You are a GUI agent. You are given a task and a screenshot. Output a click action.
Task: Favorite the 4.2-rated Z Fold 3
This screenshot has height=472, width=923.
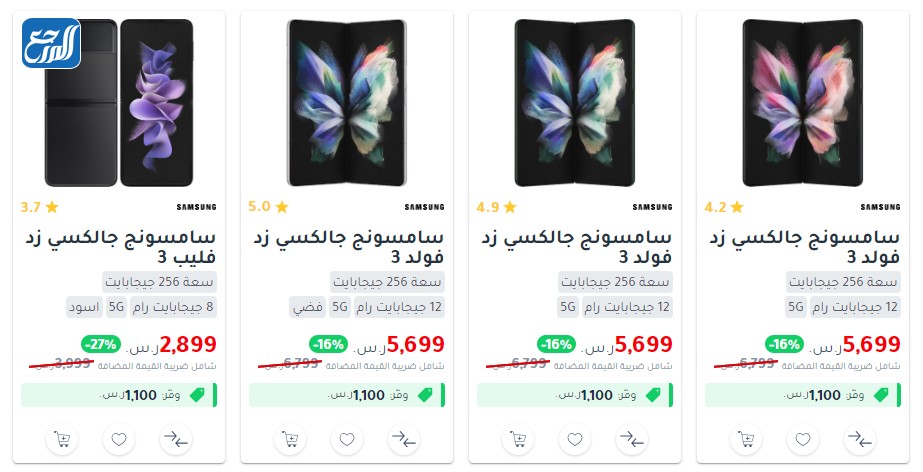click(x=802, y=439)
